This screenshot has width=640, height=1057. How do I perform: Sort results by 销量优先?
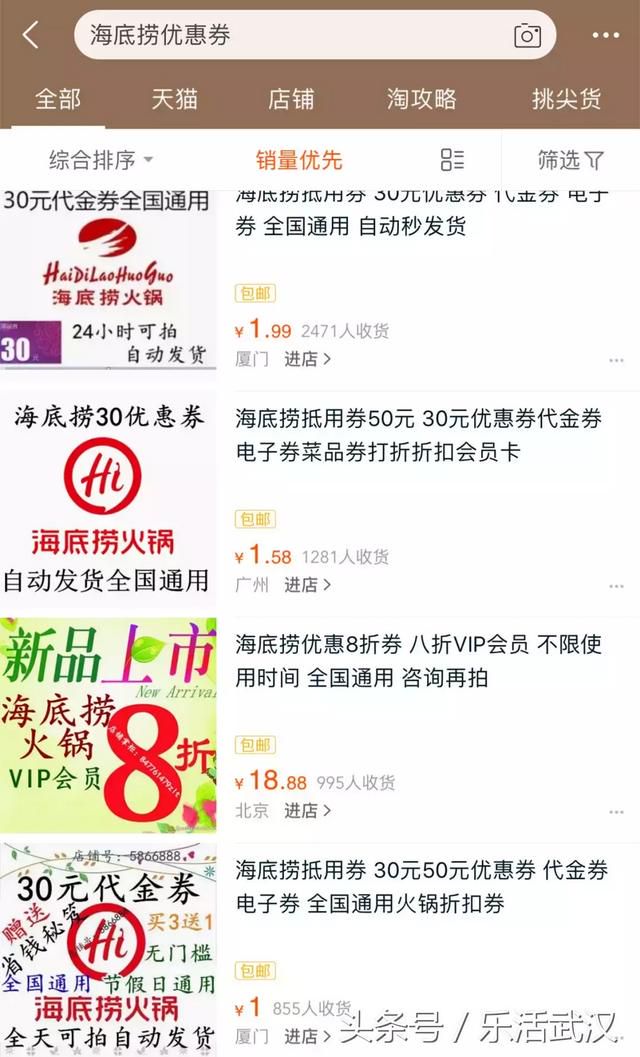click(x=299, y=160)
